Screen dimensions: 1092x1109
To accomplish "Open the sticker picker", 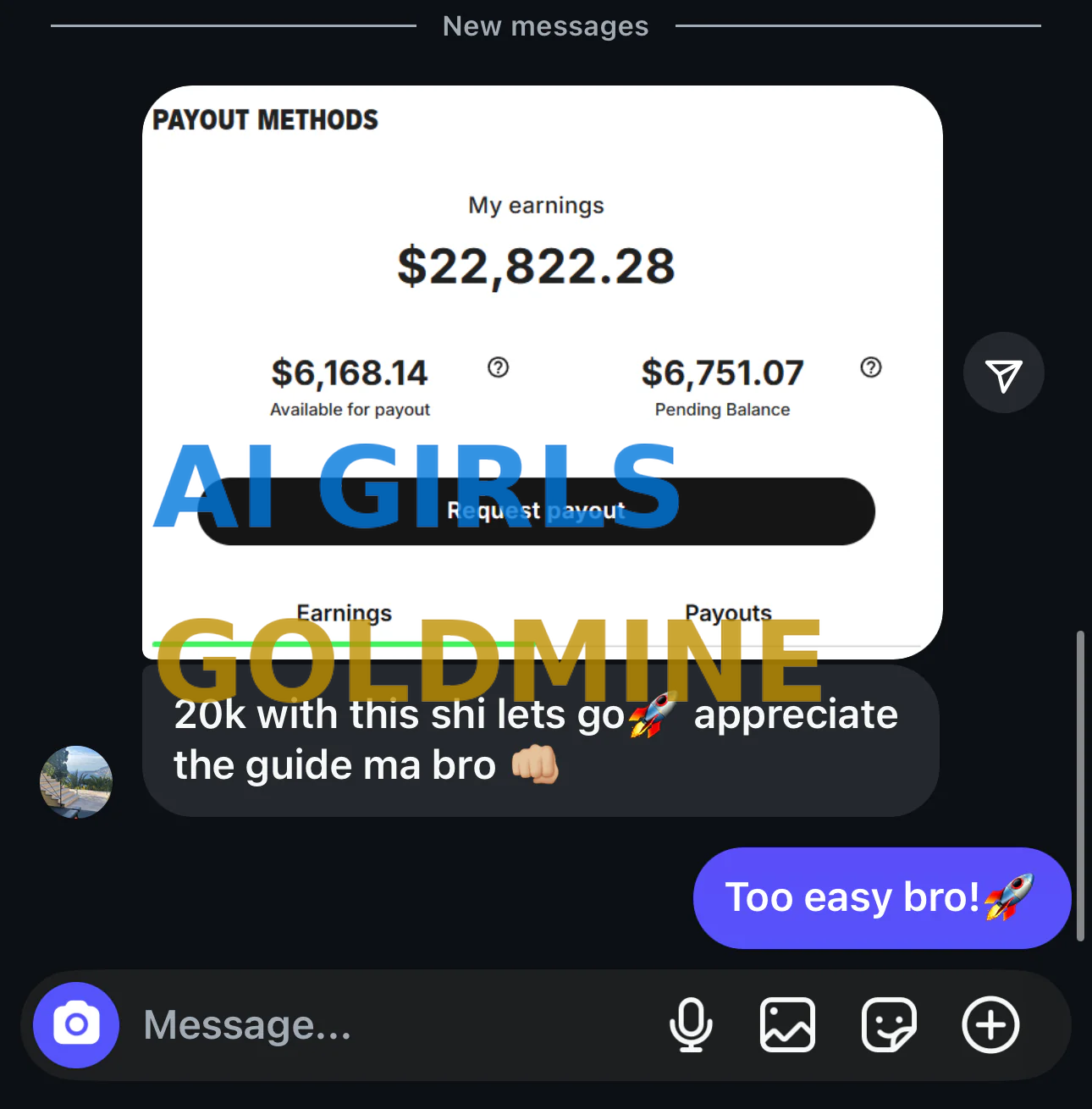I will (x=889, y=1025).
